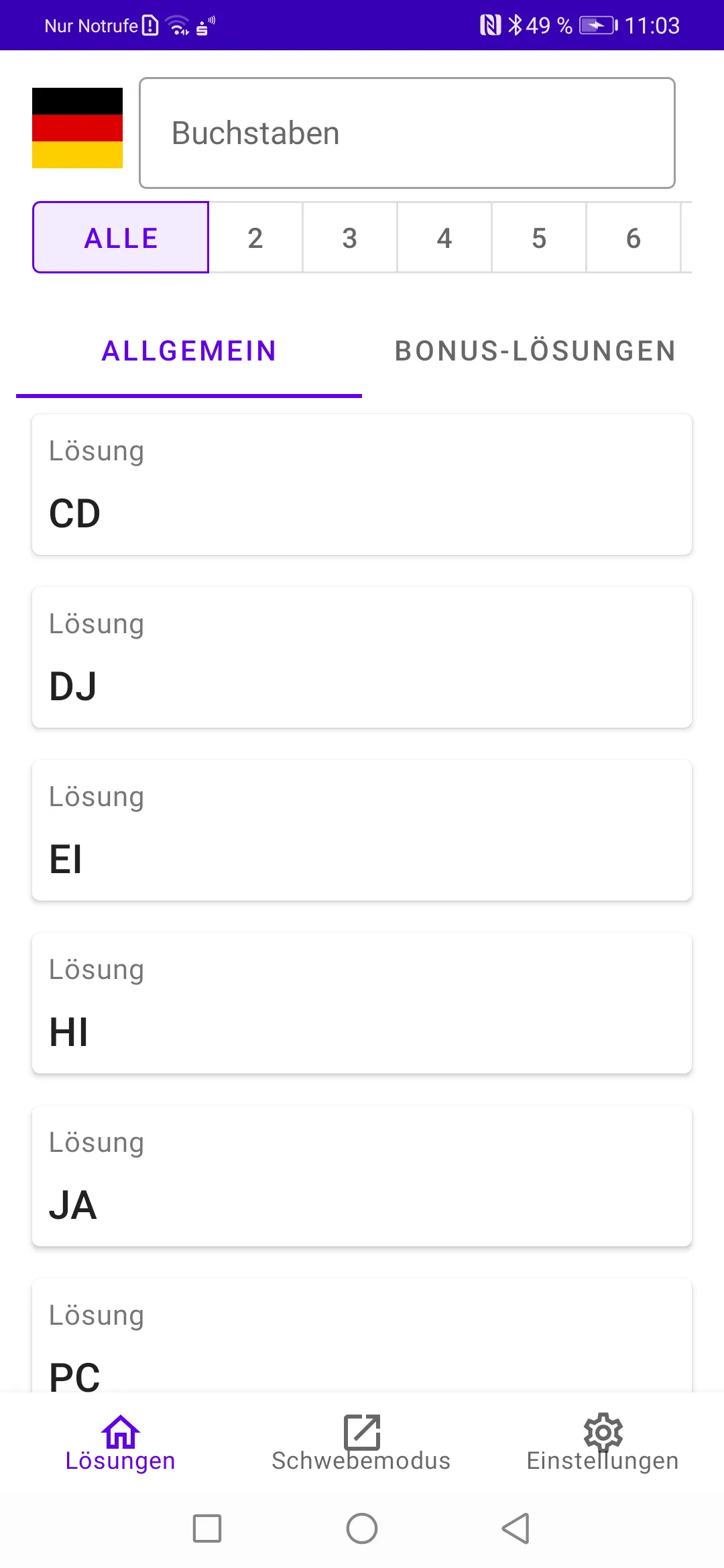Filter solutions to 3 letters
The width and height of the screenshot is (724, 1568).
coord(350,237)
